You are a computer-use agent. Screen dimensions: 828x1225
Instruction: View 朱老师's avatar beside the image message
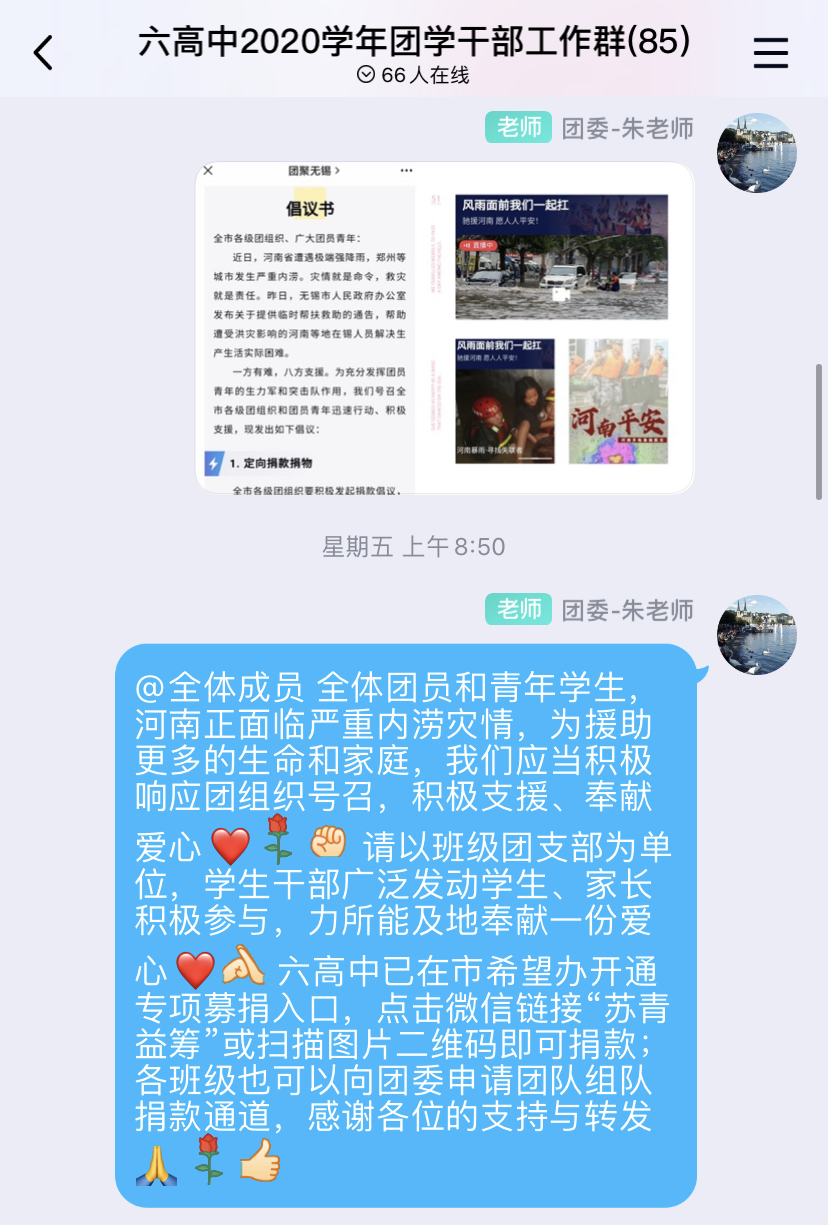click(757, 153)
